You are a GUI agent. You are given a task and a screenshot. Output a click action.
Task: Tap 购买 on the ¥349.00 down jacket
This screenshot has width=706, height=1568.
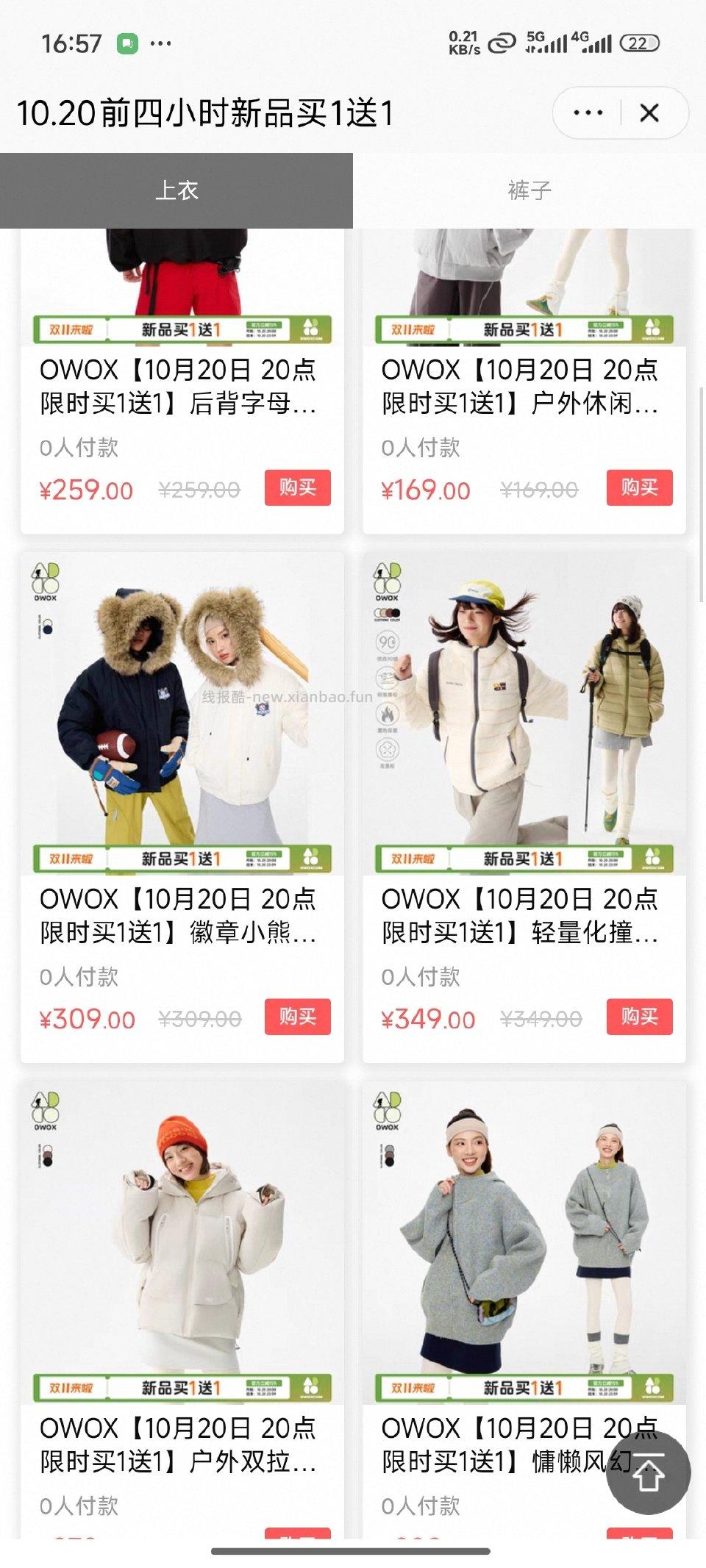coord(641,1017)
